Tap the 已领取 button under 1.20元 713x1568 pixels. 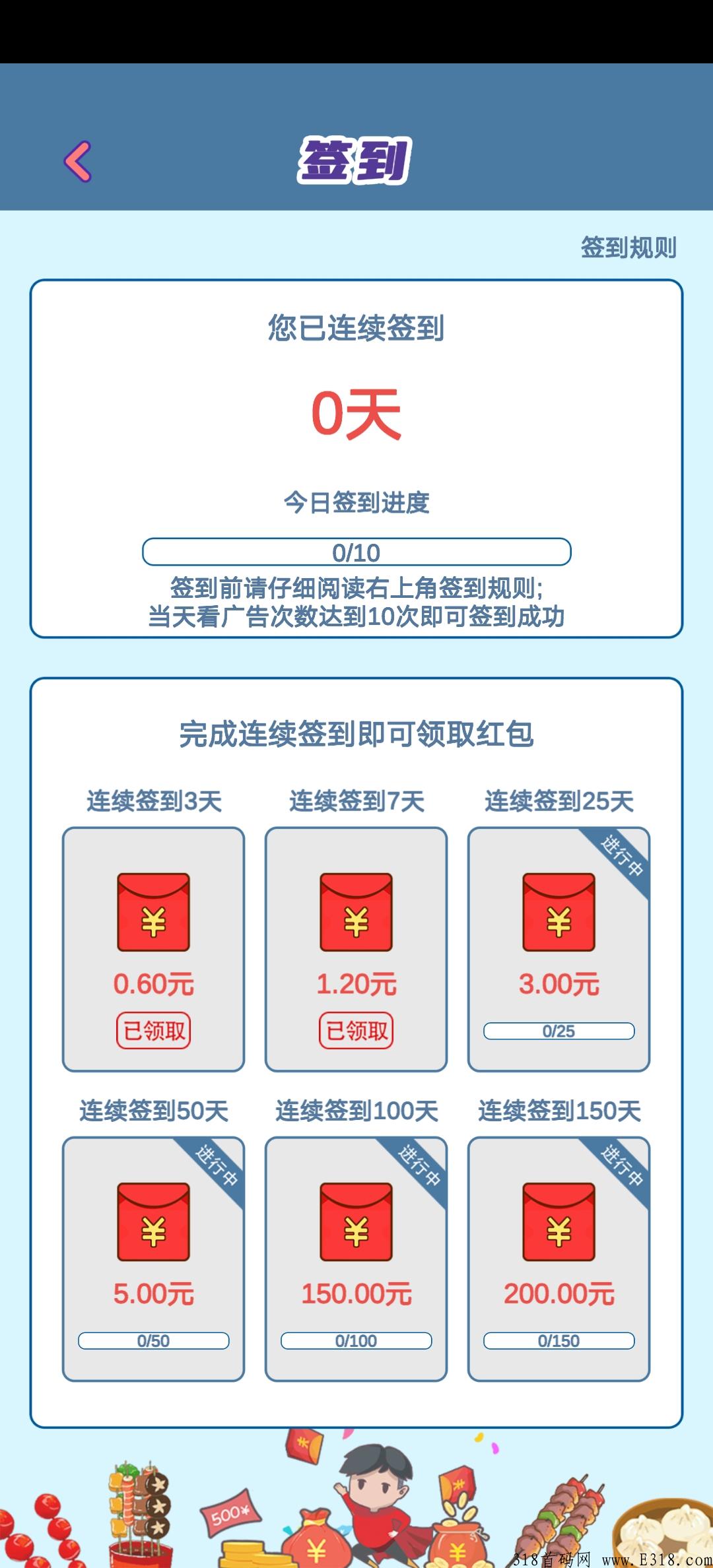tap(356, 1031)
